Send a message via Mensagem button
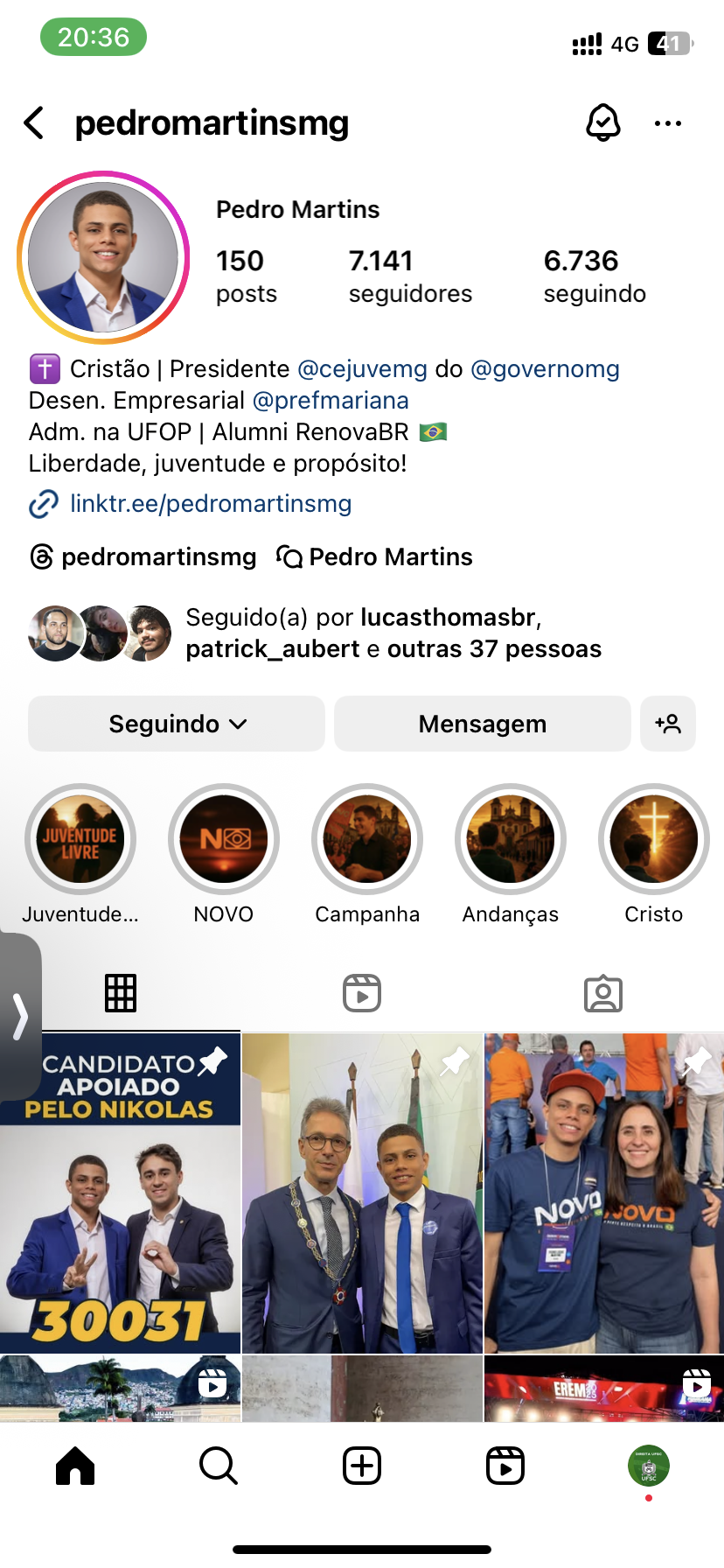This screenshot has width=724, height=1568. point(482,724)
